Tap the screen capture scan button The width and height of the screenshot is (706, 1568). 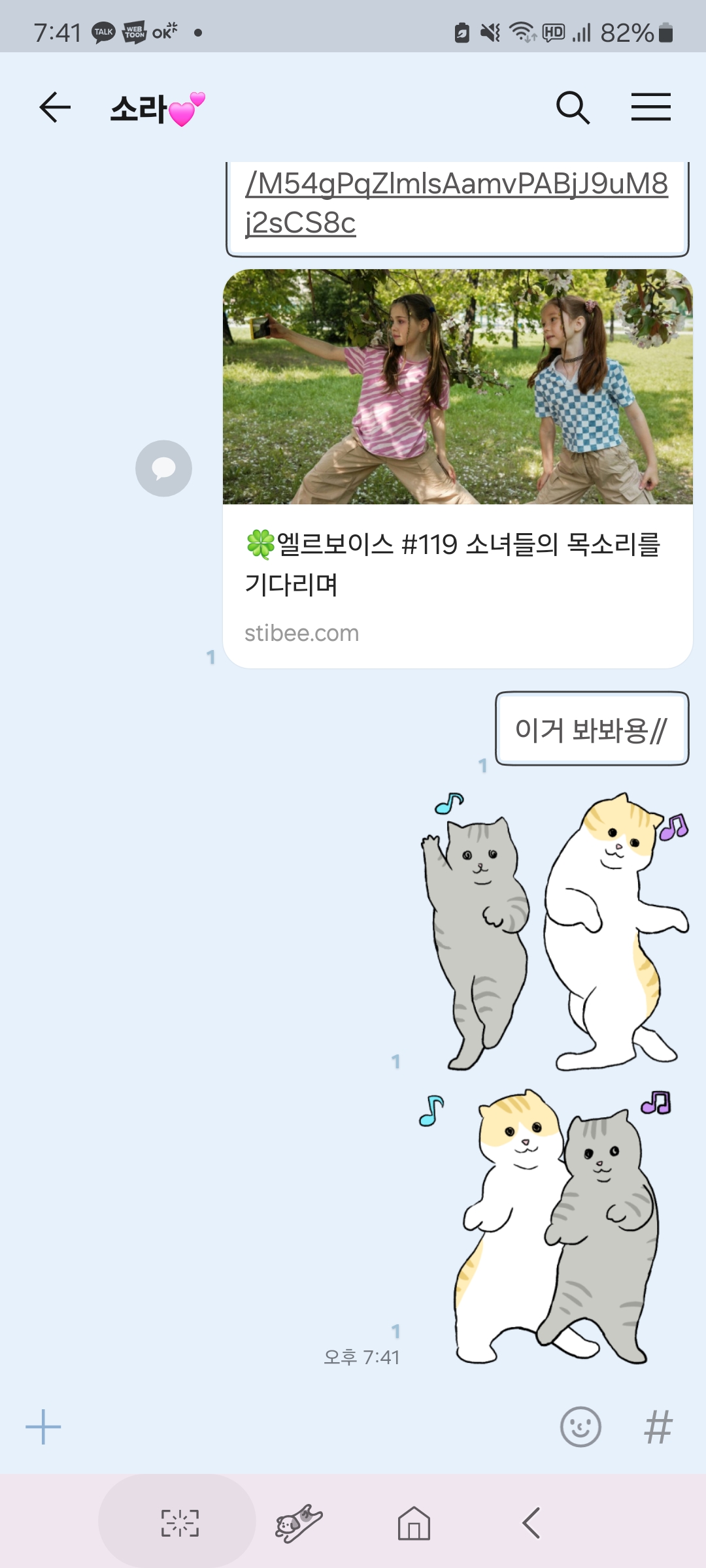coord(180,1524)
